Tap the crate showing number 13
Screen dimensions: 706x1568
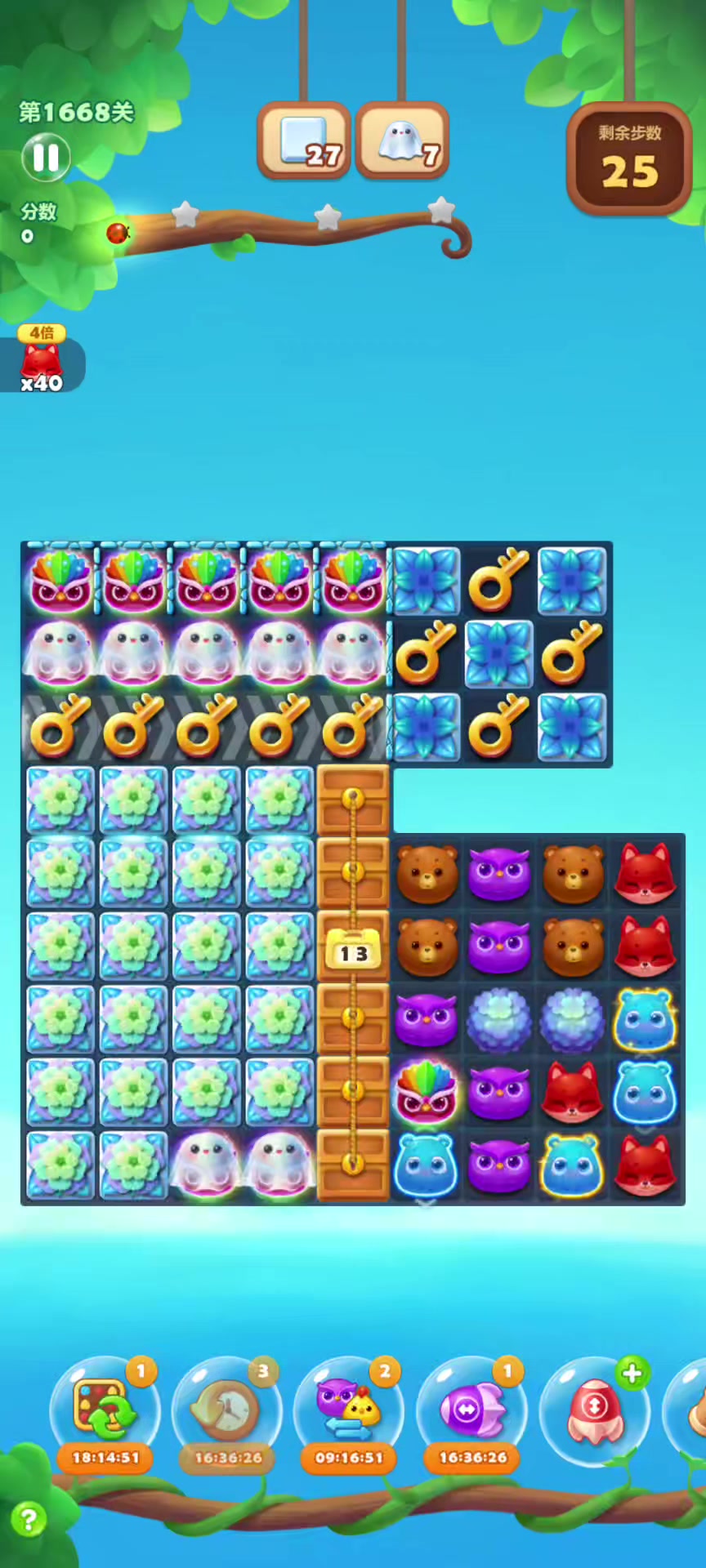pos(353,951)
